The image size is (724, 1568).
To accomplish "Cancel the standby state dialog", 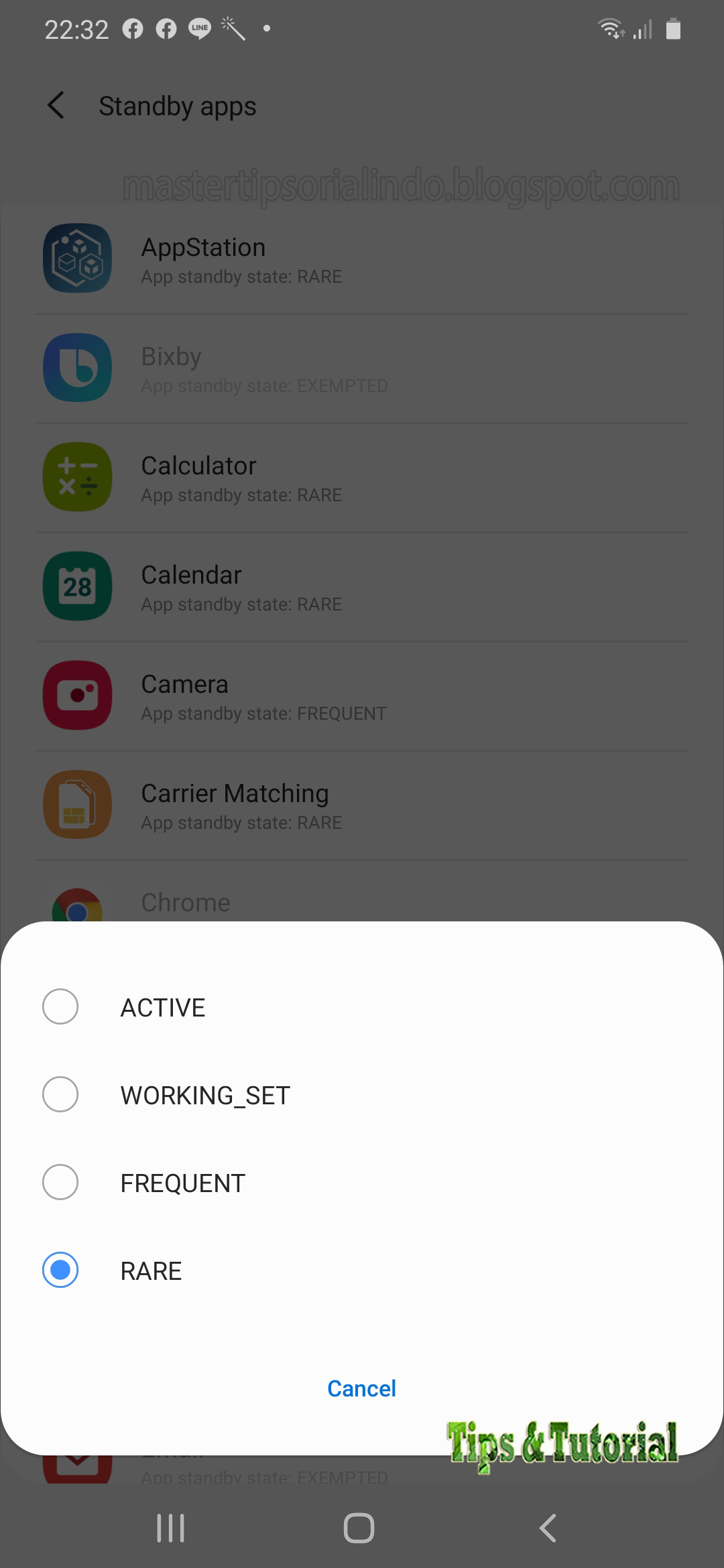I will (361, 1388).
